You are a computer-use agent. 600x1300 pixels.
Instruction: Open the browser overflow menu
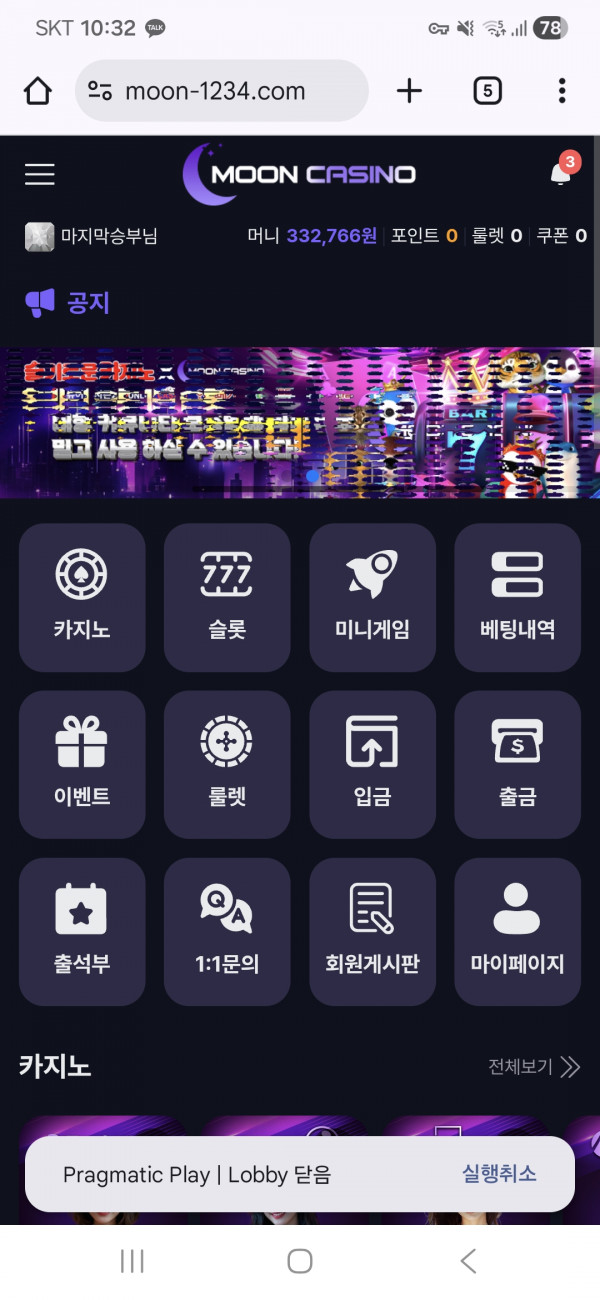click(562, 91)
